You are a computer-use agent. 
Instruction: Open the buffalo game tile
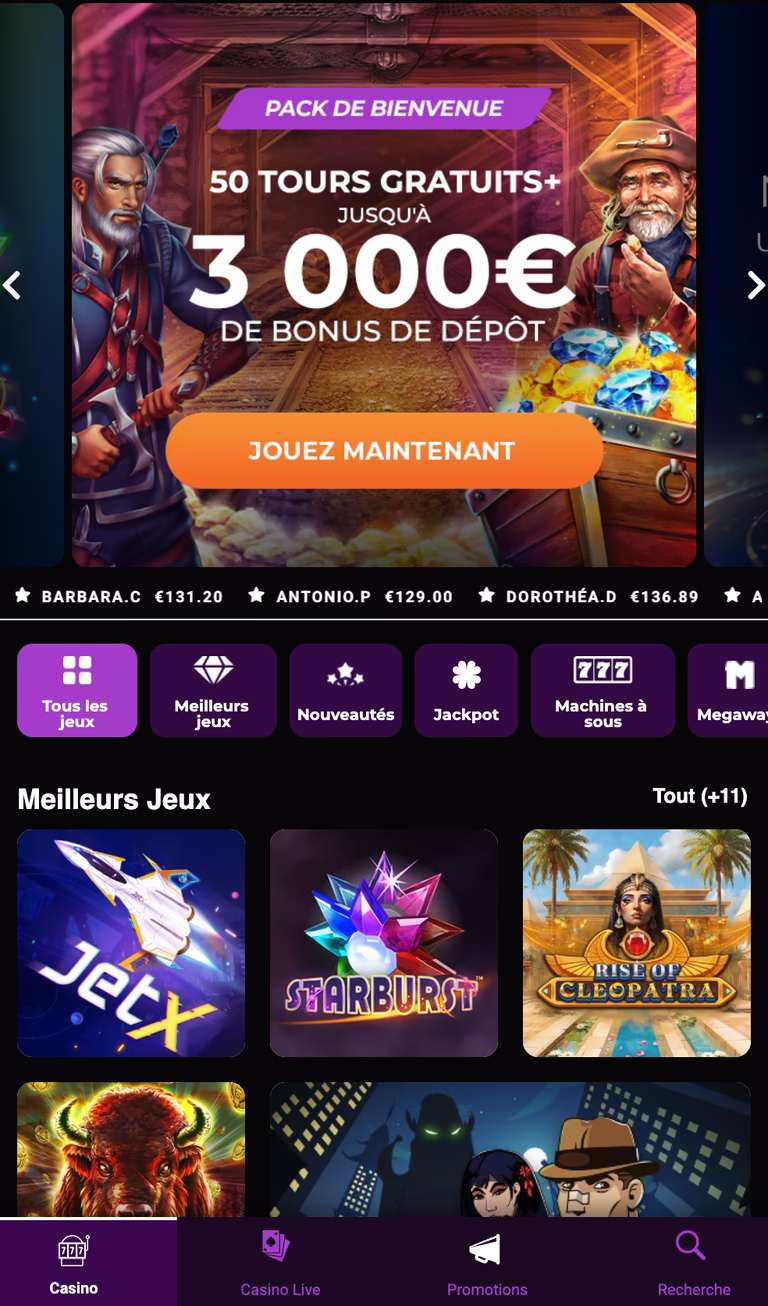point(131,1150)
